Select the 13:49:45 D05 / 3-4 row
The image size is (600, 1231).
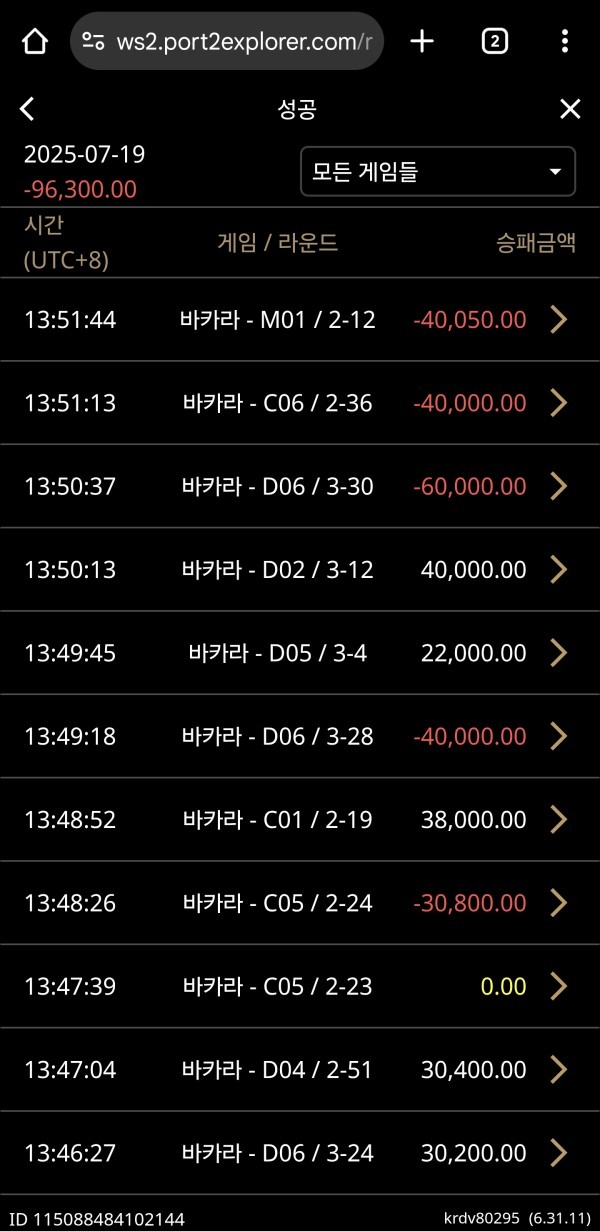point(559,653)
